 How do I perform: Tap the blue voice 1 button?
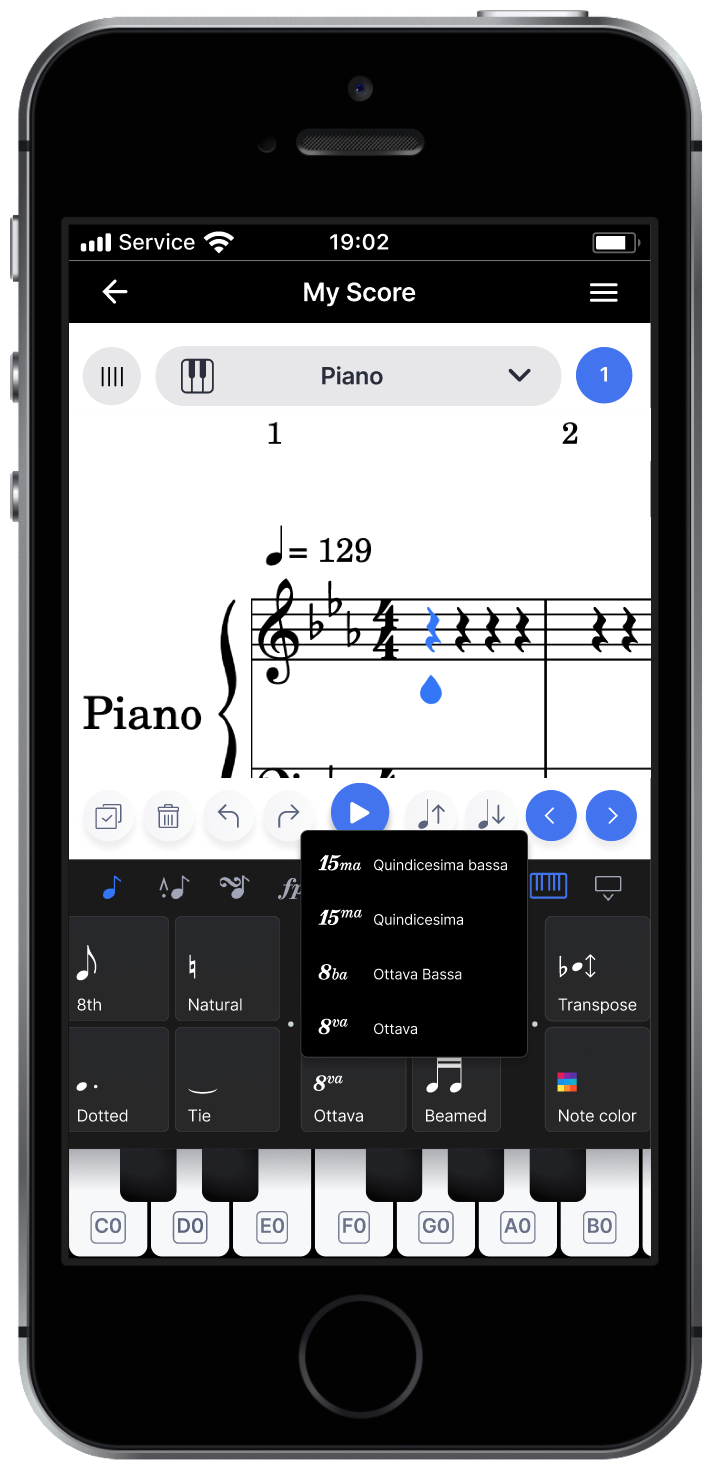[x=604, y=376]
